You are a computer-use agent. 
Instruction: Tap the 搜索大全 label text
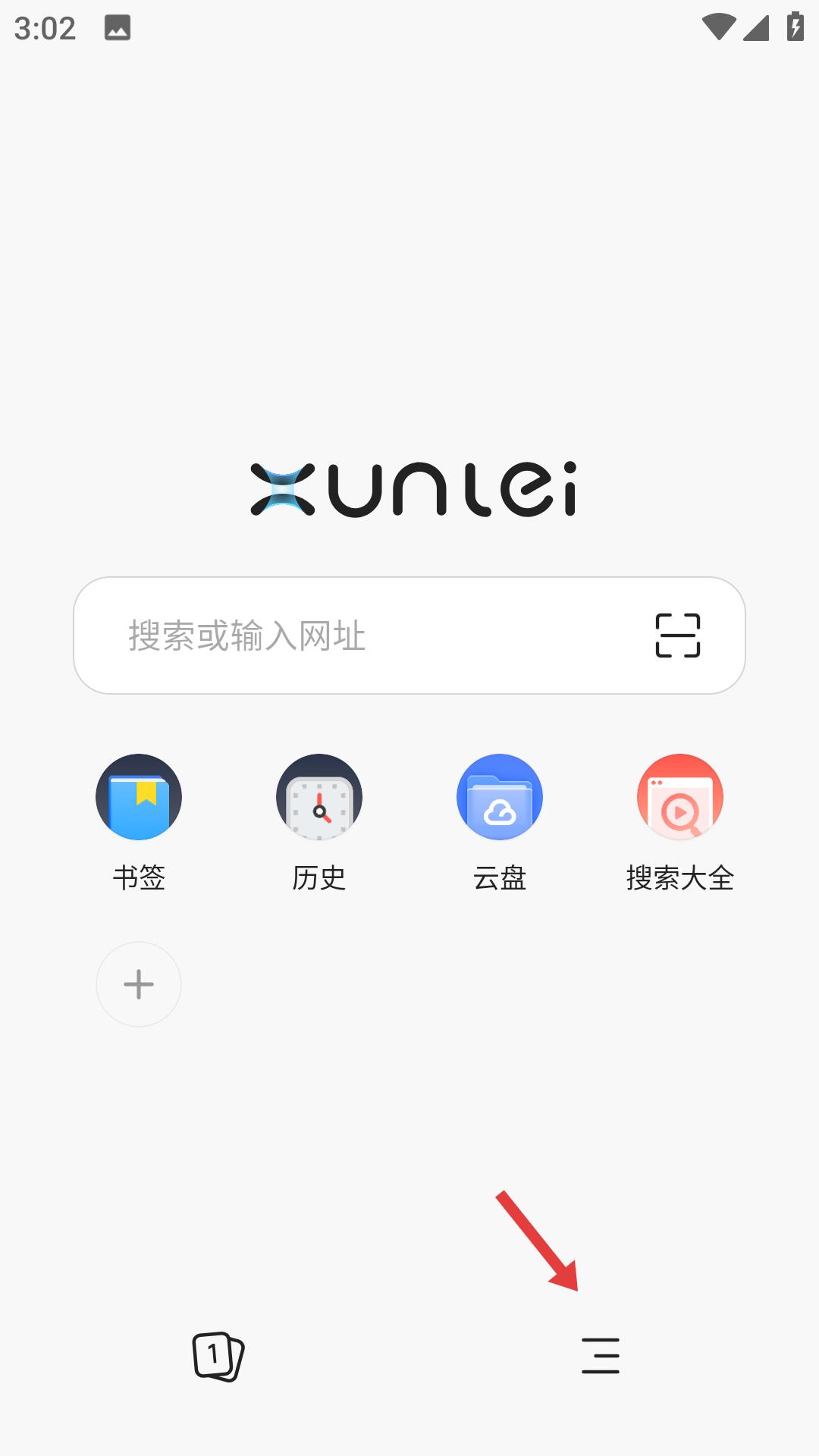[680, 878]
